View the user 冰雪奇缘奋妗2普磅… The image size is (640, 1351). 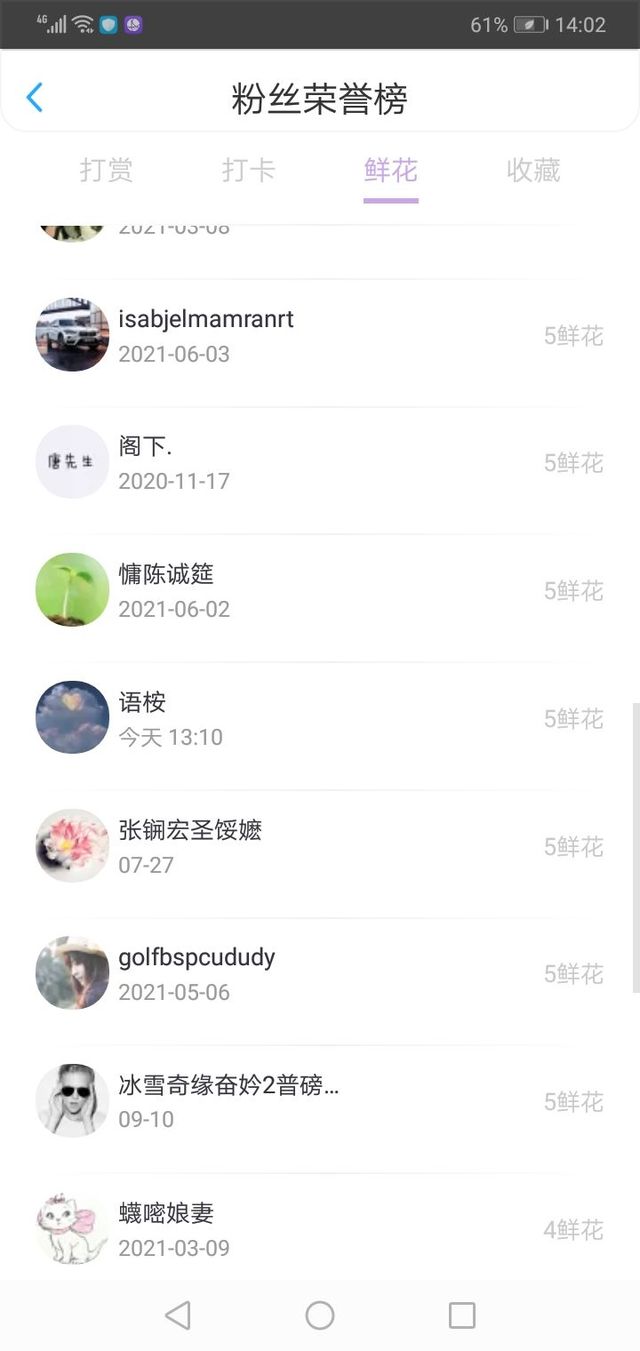point(320,1101)
